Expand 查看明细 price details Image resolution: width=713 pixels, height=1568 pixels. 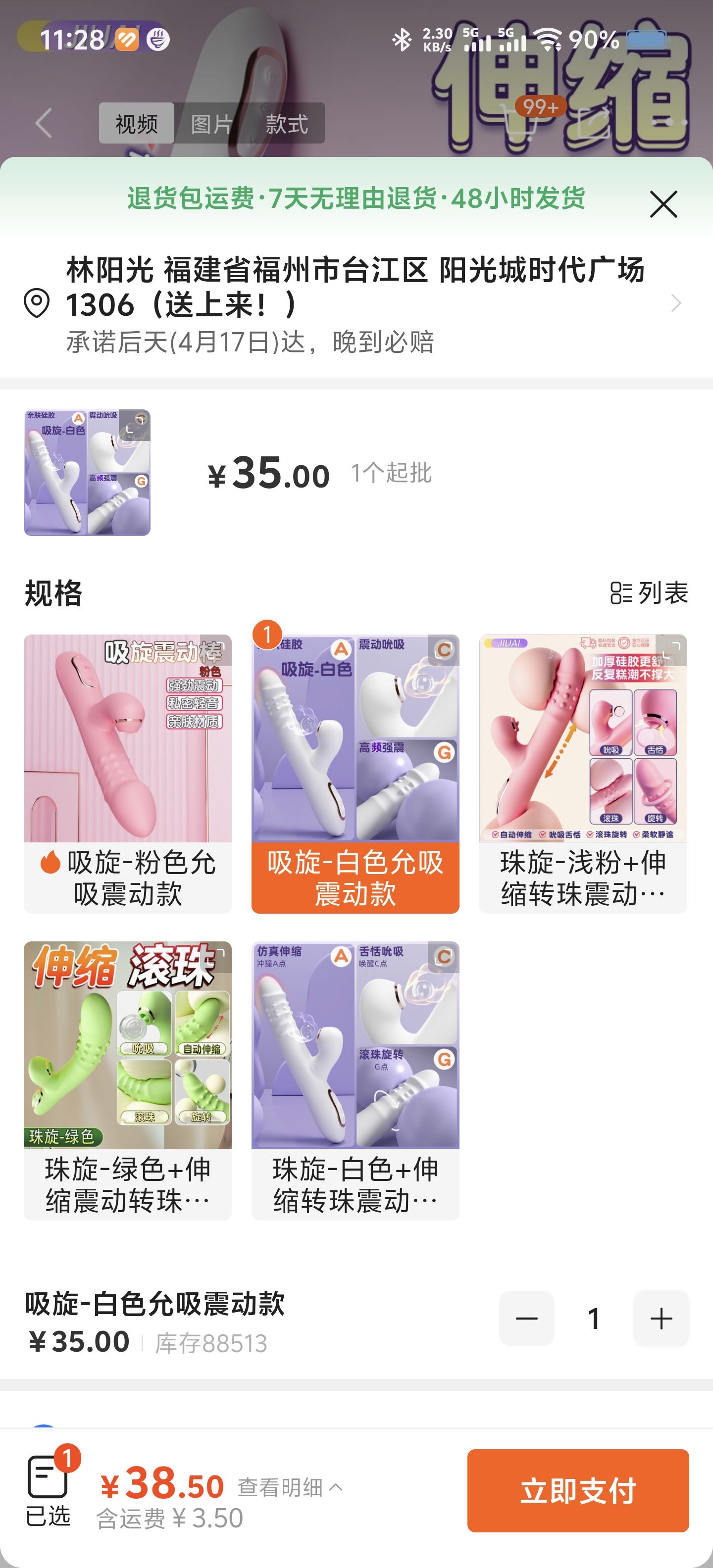pyautogui.click(x=290, y=1487)
